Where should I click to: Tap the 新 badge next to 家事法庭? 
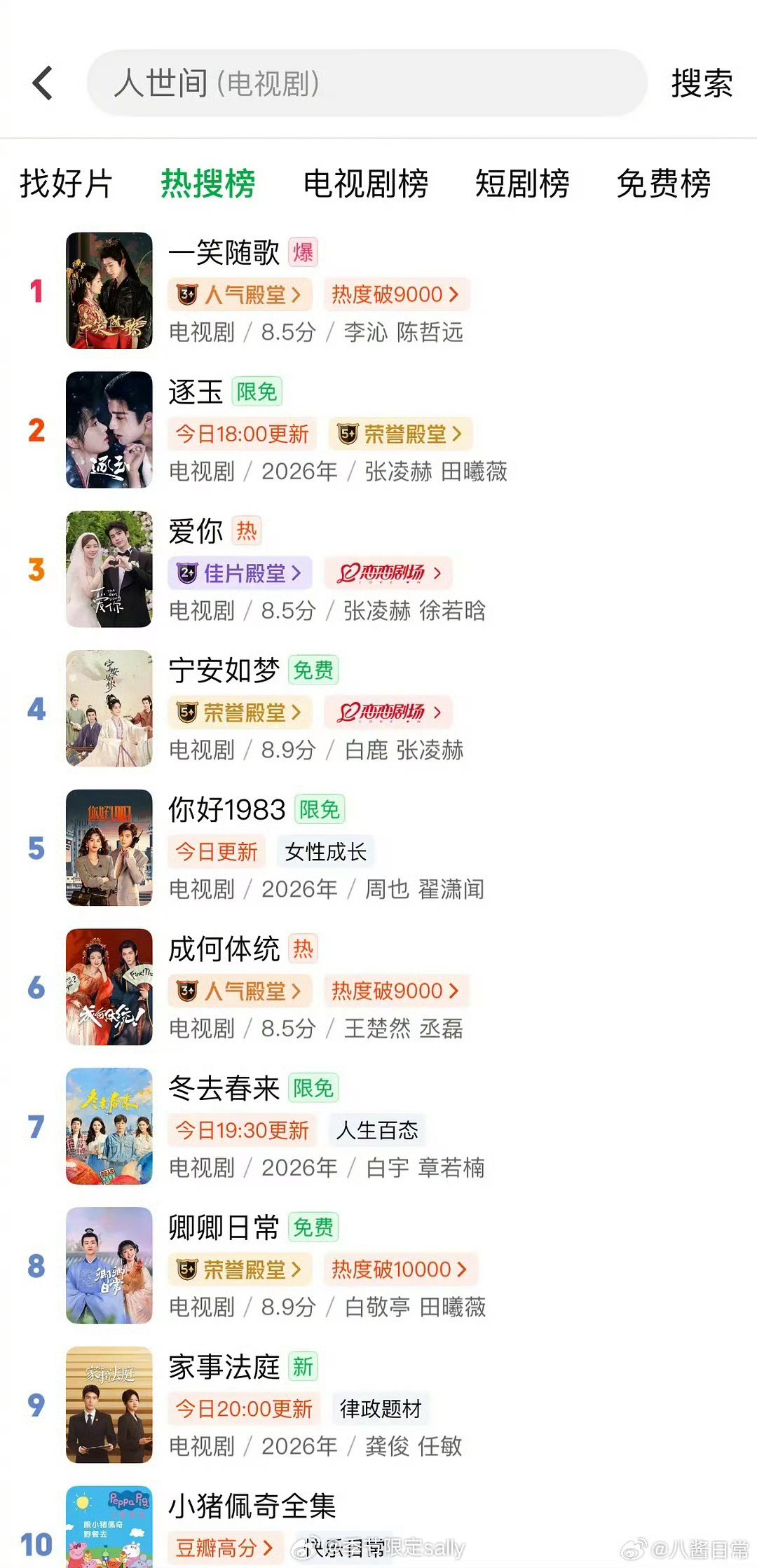tap(302, 1367)
